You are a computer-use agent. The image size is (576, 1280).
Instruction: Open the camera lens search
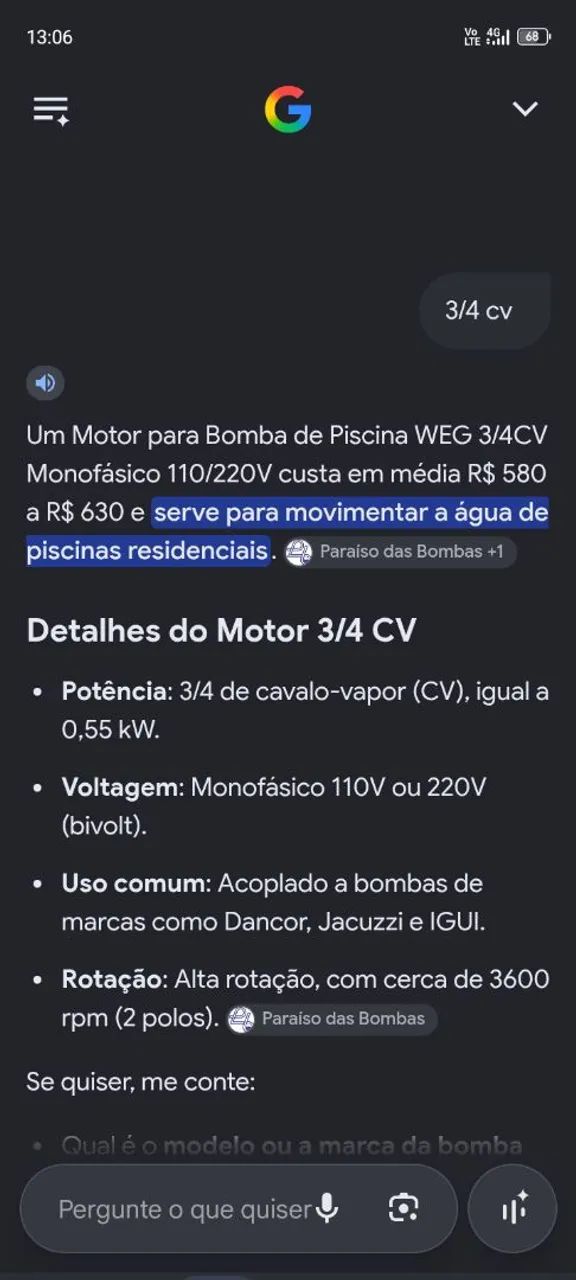tap(403, 1209)
